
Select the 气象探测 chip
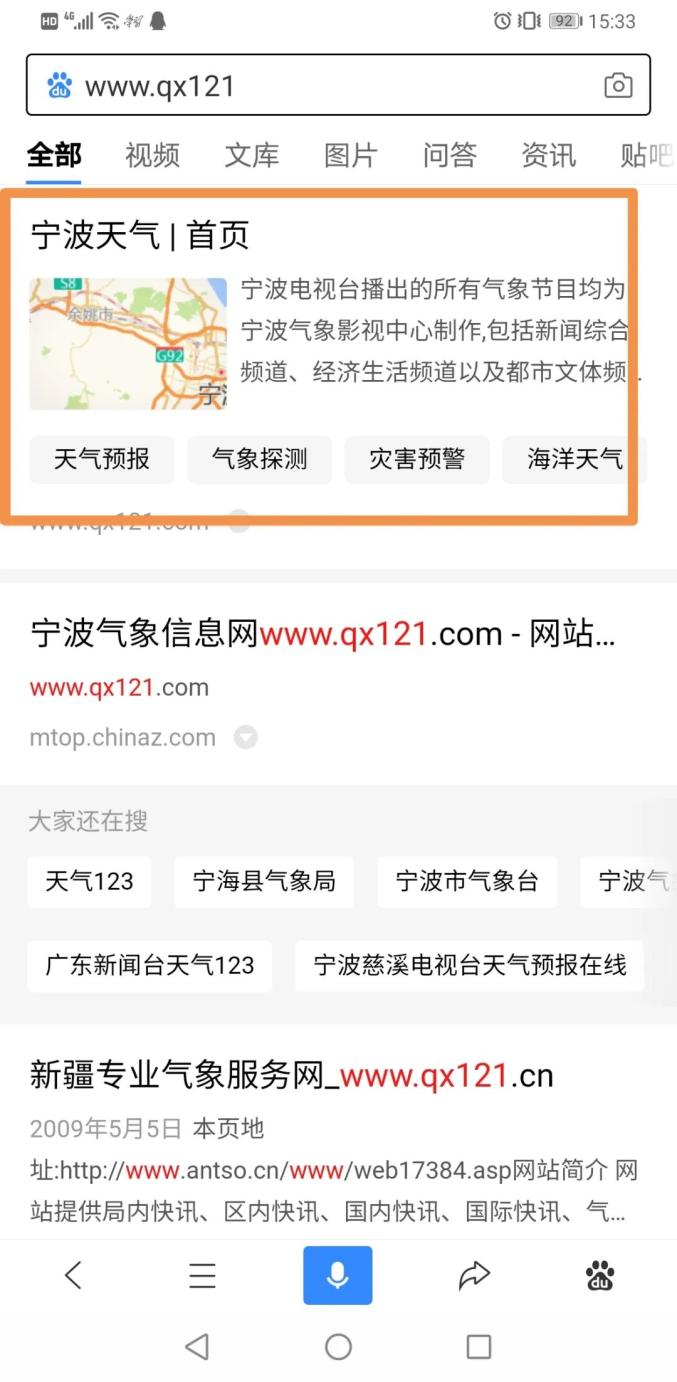pyautogui.click(x=259, y=459)
